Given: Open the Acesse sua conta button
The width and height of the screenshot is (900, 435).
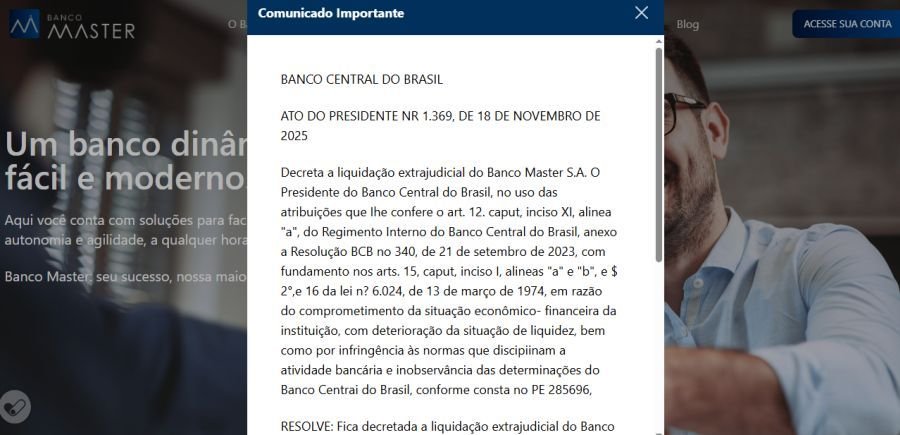Looking at the screenshot, I should (x=846, y=24).
